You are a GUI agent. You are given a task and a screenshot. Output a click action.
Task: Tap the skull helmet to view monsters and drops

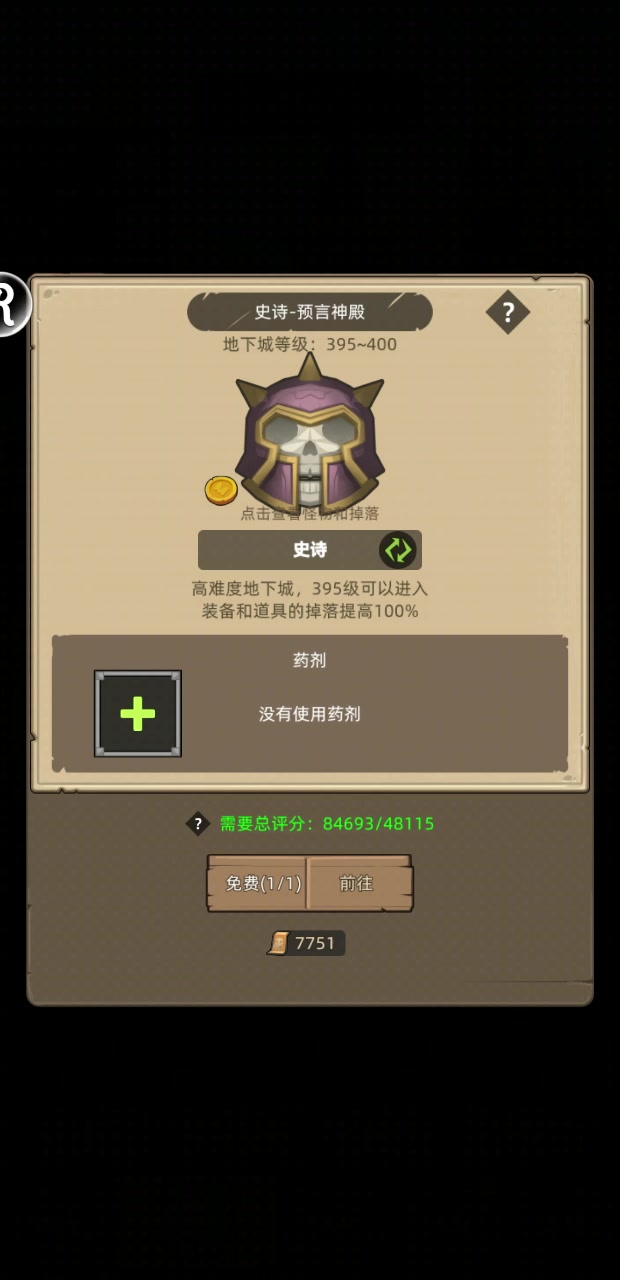(x=310, y=437)
